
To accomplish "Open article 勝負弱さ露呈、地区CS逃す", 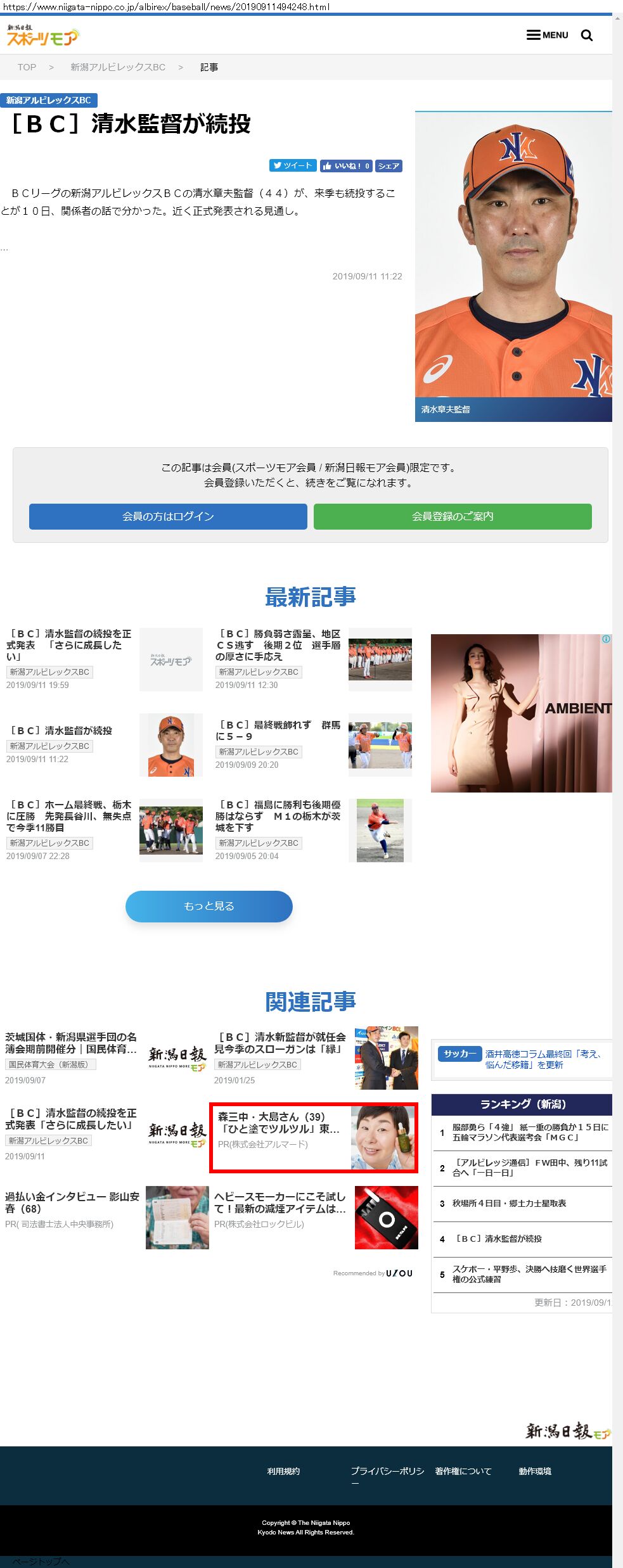I will click(x=278, y=644).
